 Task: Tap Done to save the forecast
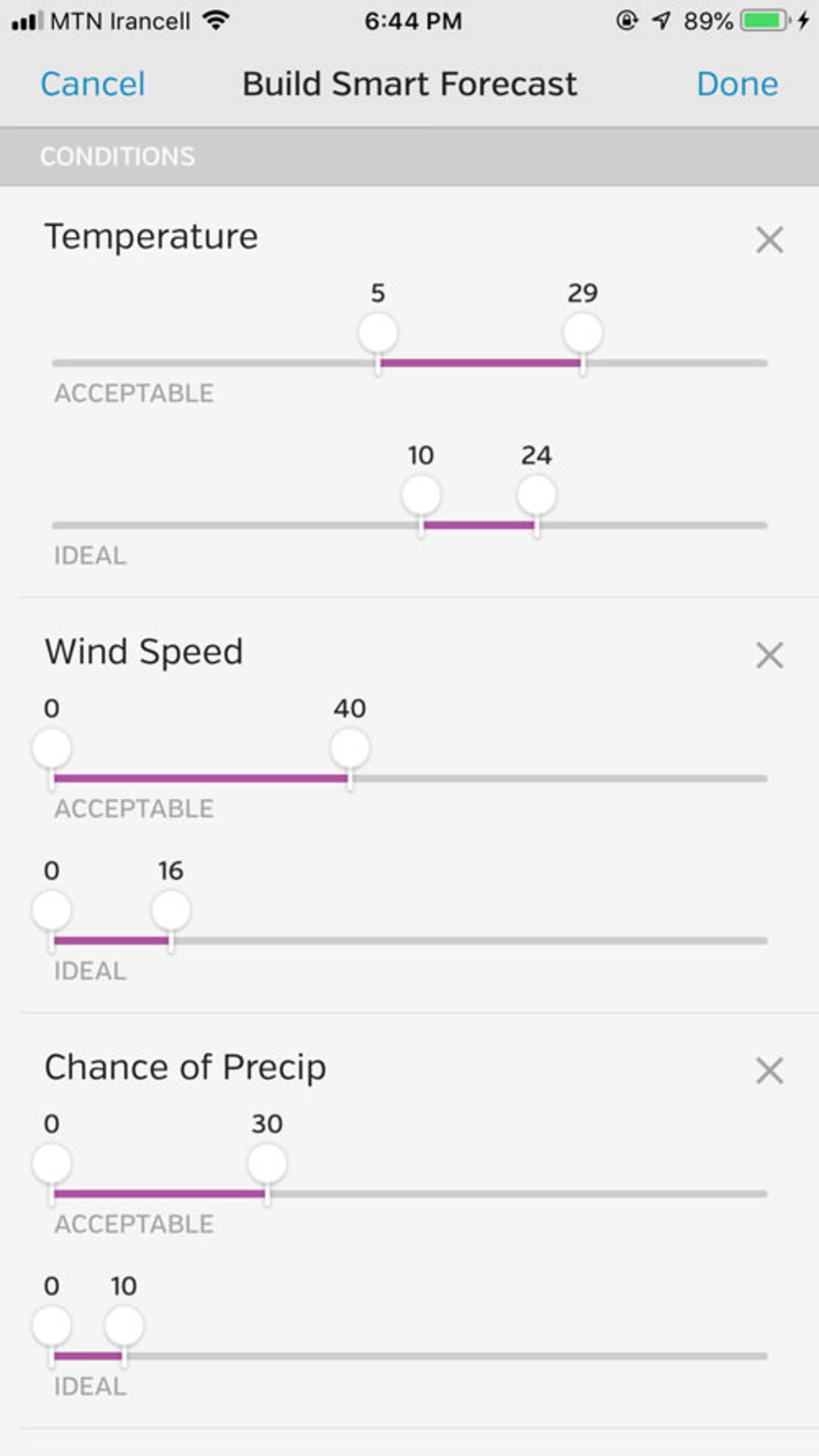click(738, 84)
